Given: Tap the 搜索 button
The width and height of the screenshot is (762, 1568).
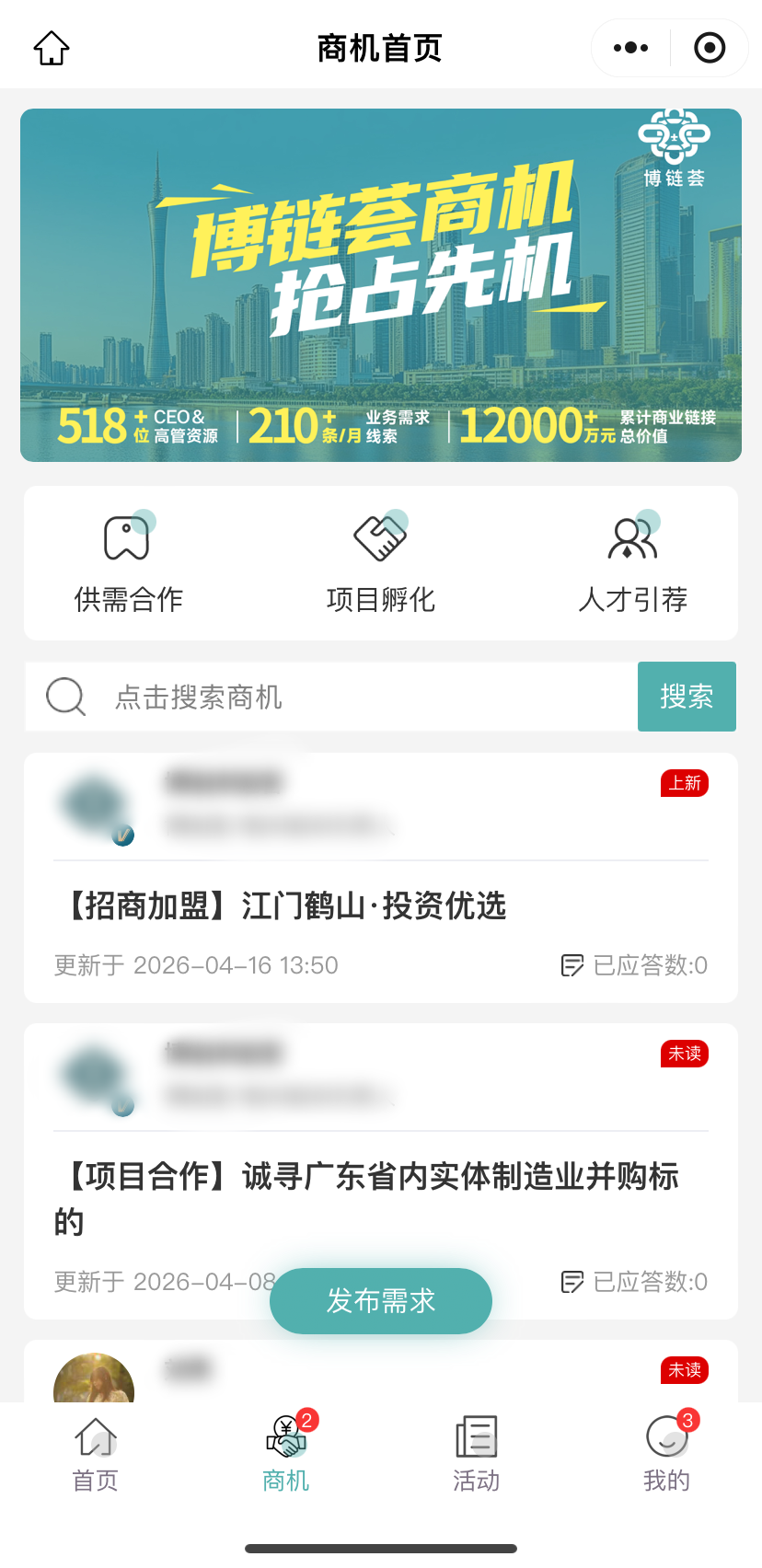Looking at the screenshot, I should point(687,697).
